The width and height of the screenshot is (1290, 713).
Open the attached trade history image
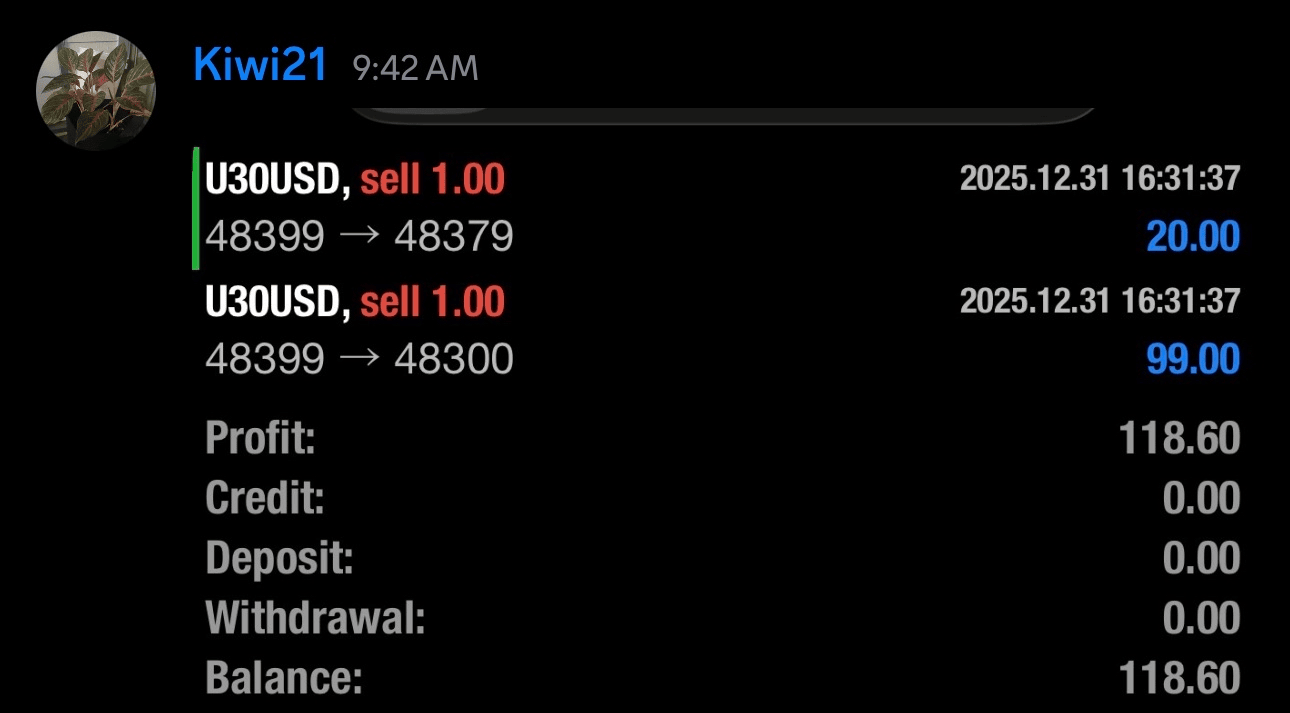click(x=720, y=420)
